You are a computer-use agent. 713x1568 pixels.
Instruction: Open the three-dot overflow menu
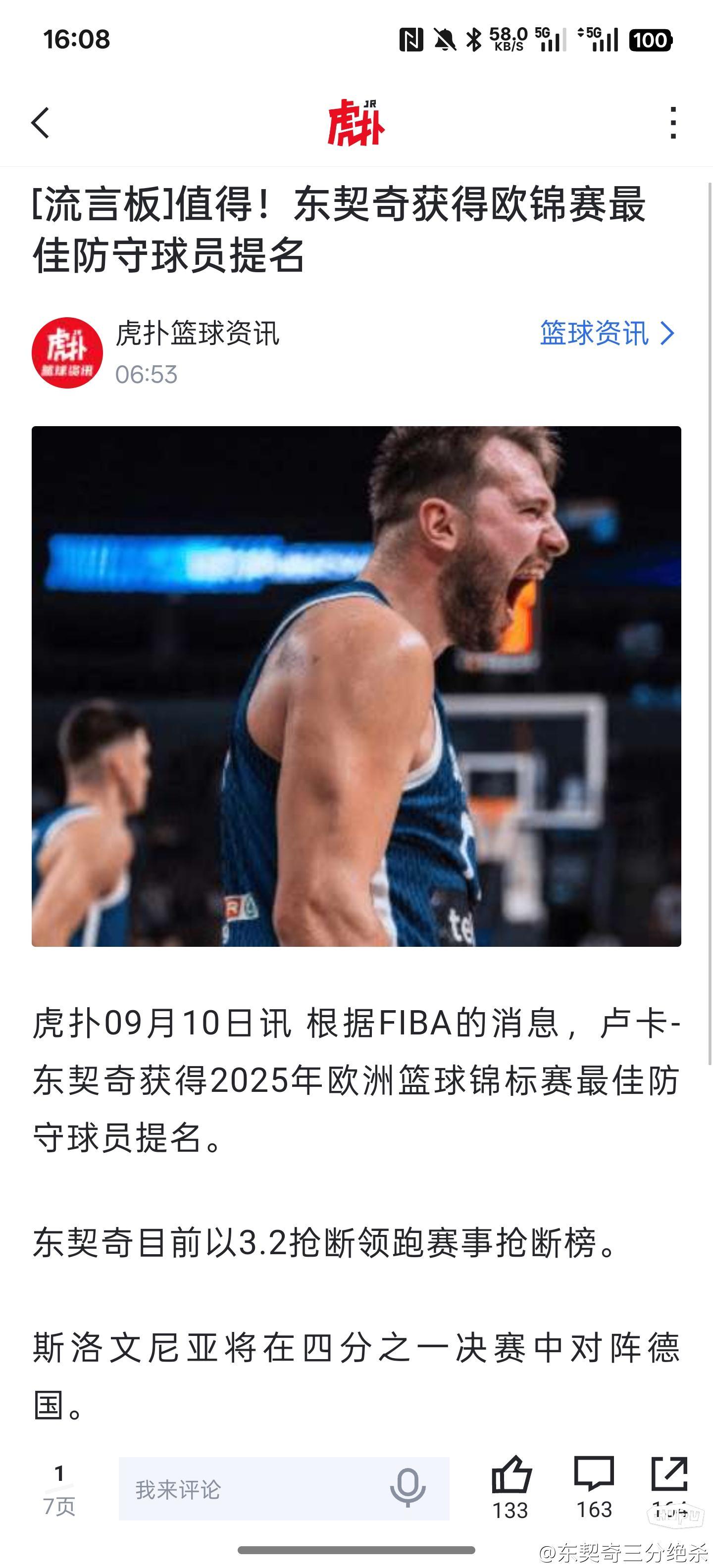click(673, 123)
